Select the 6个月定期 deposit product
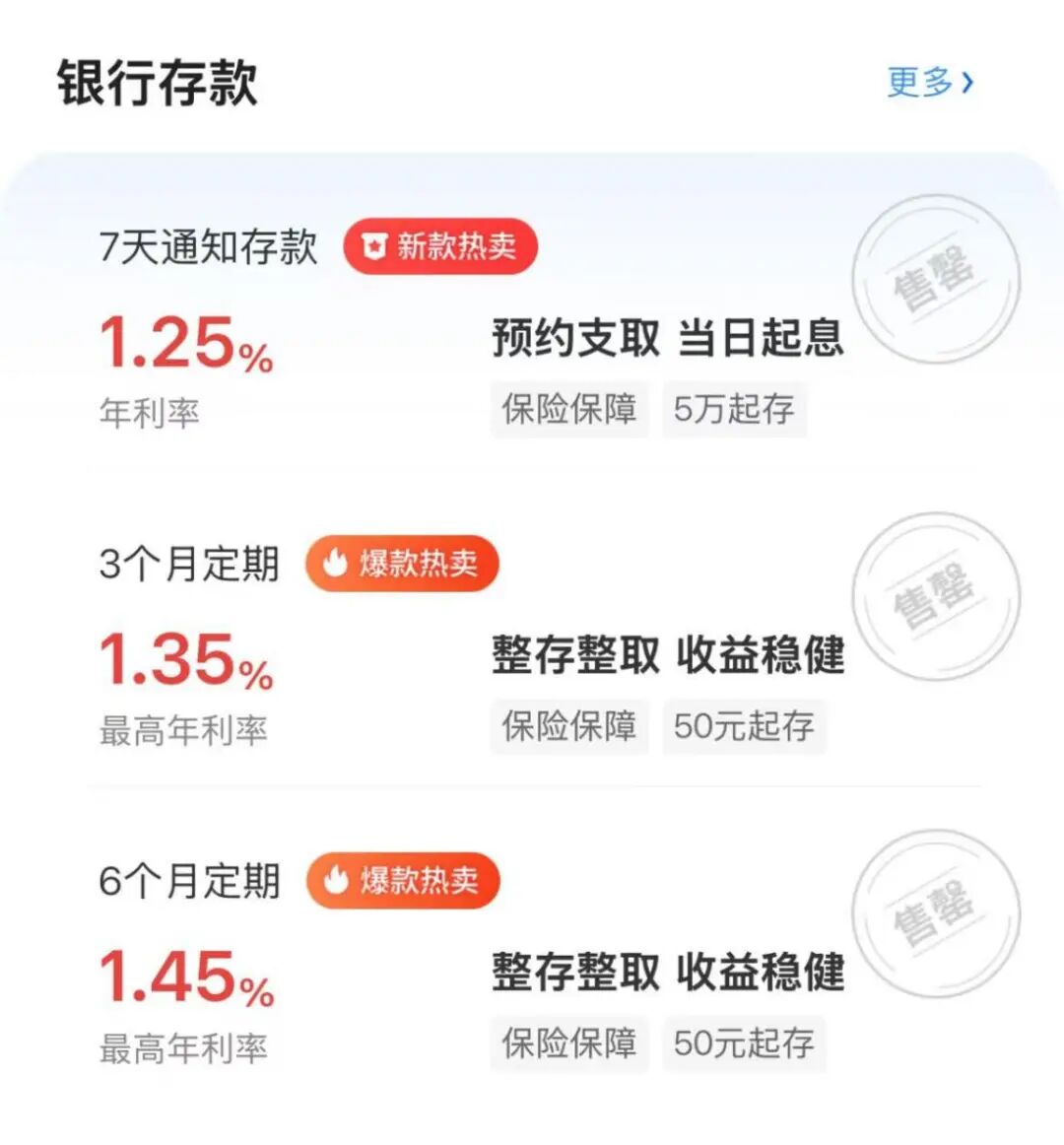The image size is (1064, 1145). (x=189, y=882)
